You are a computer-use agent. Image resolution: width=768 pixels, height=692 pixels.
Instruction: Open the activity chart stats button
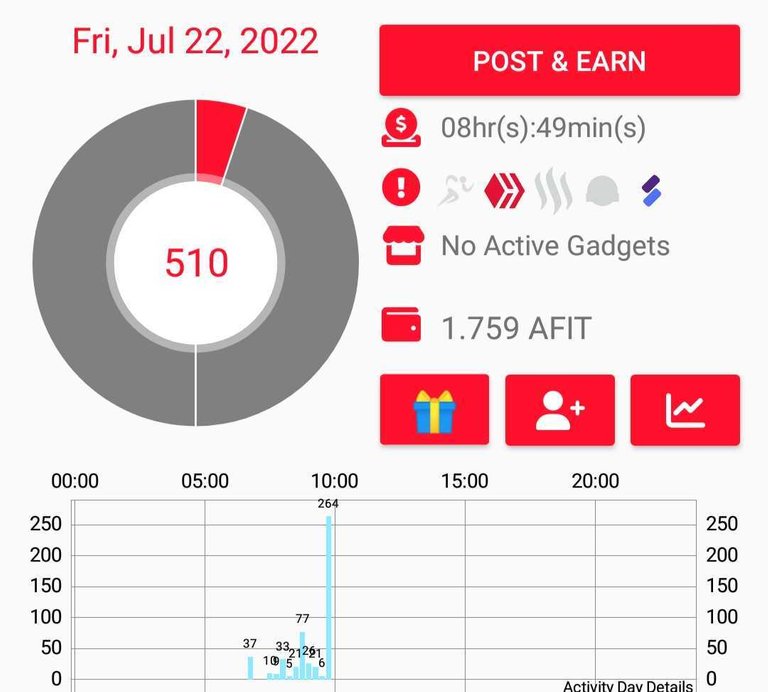(x=685, y=410)
